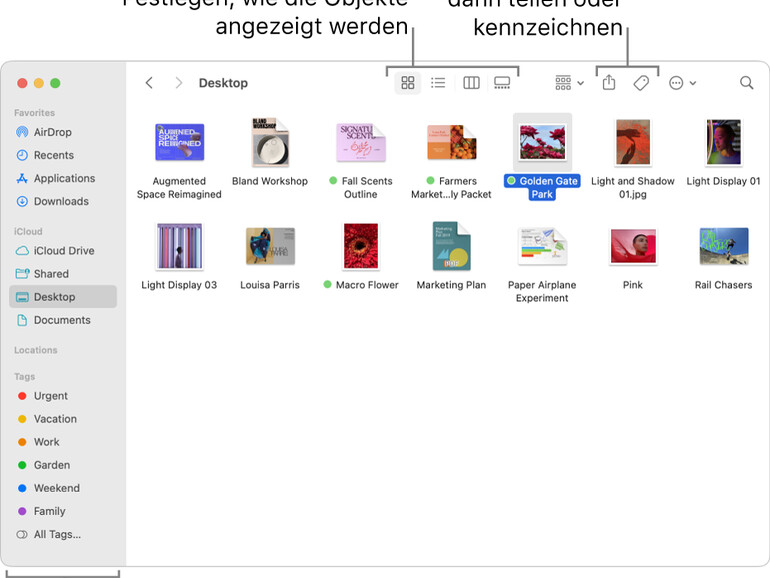Switch to icon view
The height and width of the screenshot is (578, 770).
(x=408, y=83)
